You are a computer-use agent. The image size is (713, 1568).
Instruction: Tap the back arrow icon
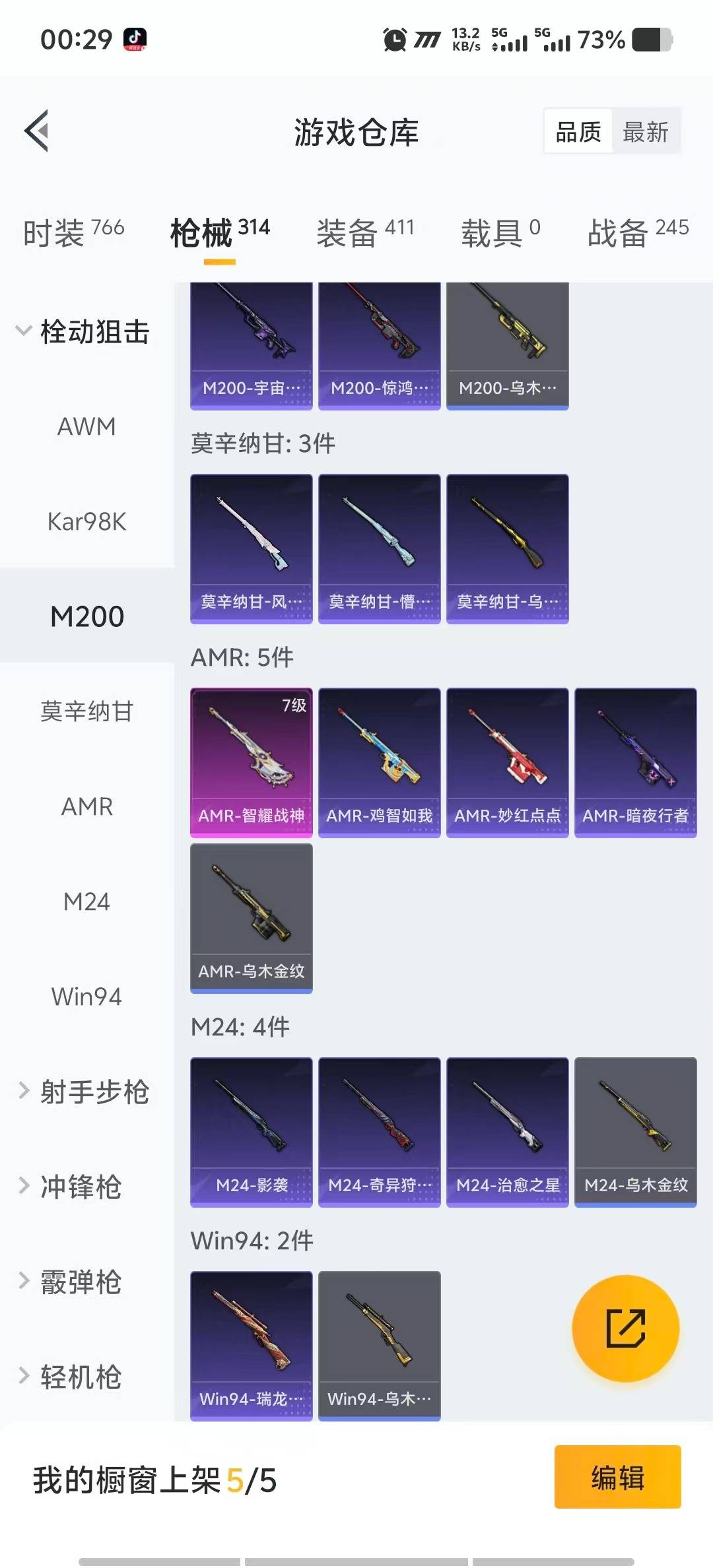38,131
